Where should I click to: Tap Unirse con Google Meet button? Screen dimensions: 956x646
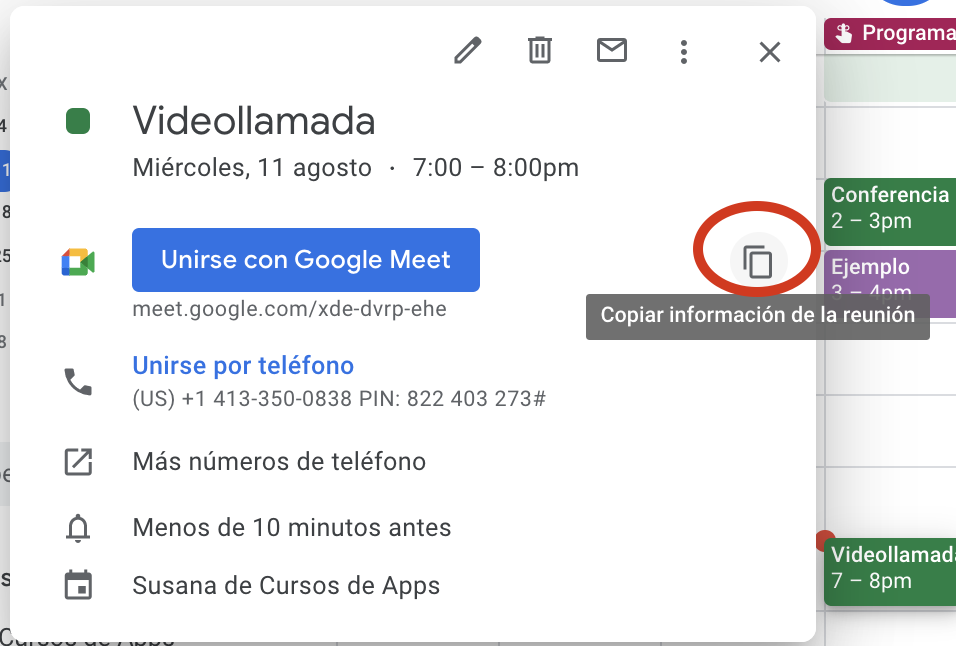point(306,260)
